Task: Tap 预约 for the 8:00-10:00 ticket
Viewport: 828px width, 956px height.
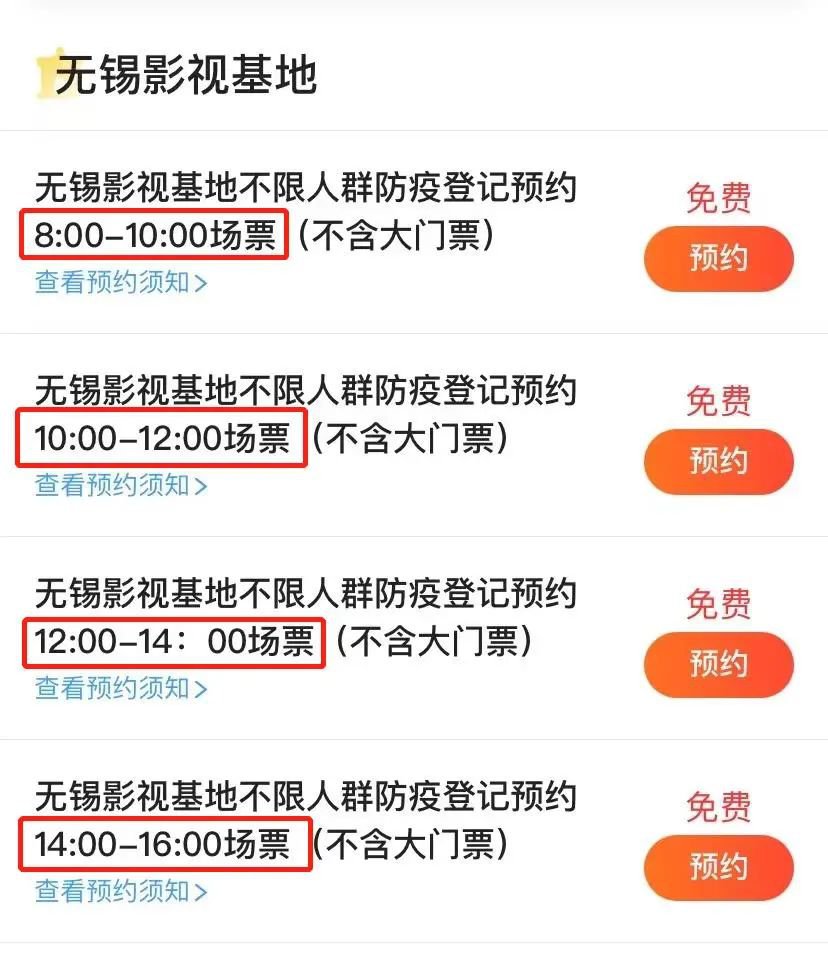Action: [718, 258]
